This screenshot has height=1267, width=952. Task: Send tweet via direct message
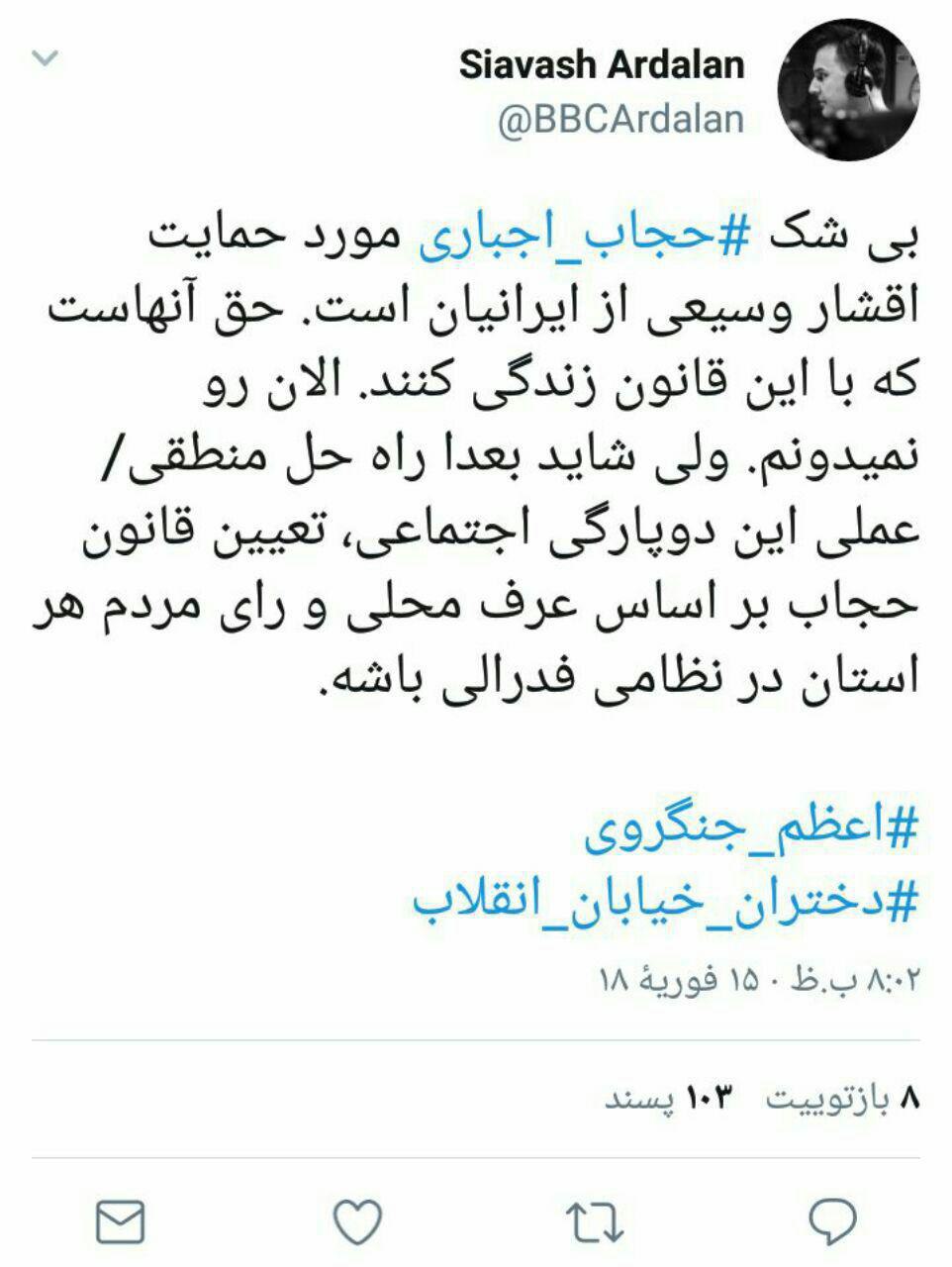120,1221
